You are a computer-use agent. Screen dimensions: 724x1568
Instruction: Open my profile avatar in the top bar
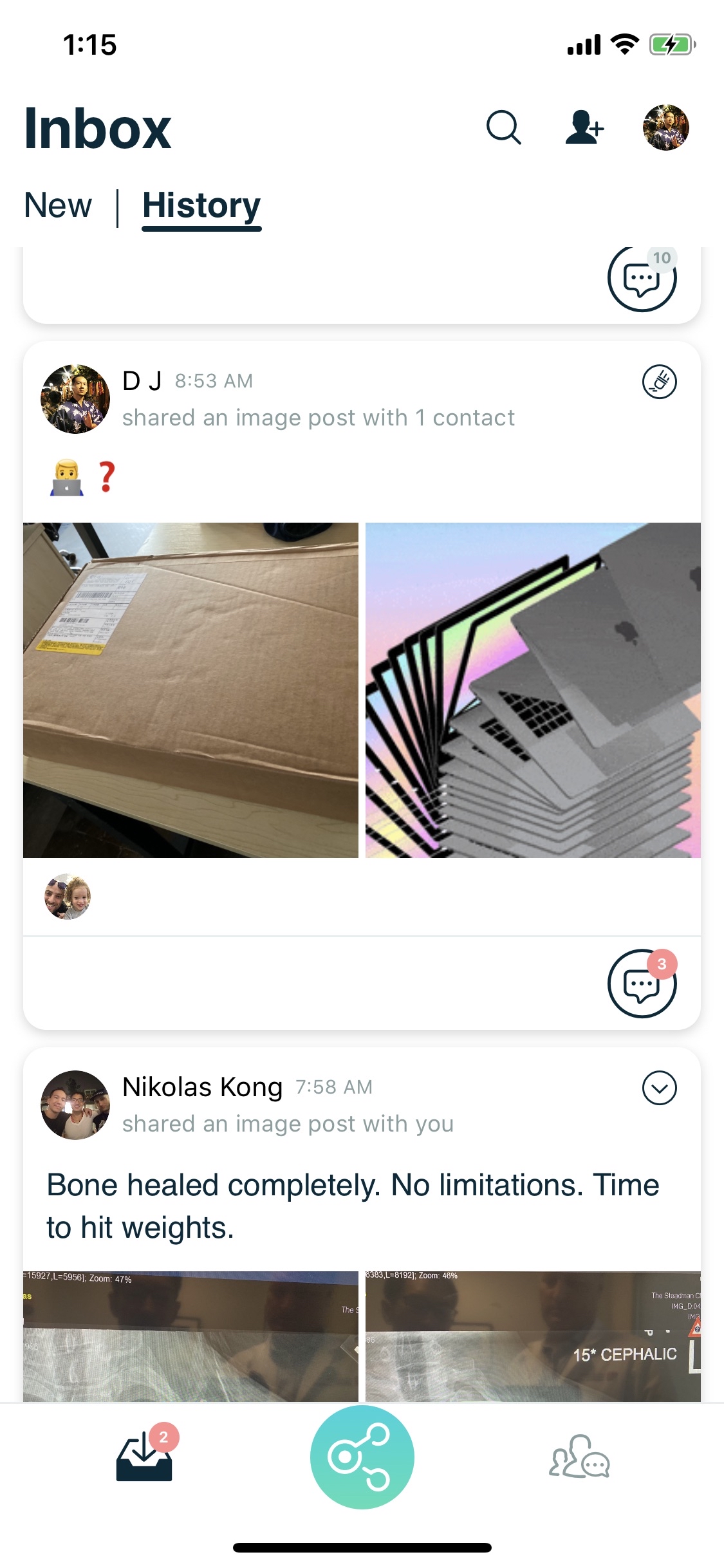click(665, 127)
